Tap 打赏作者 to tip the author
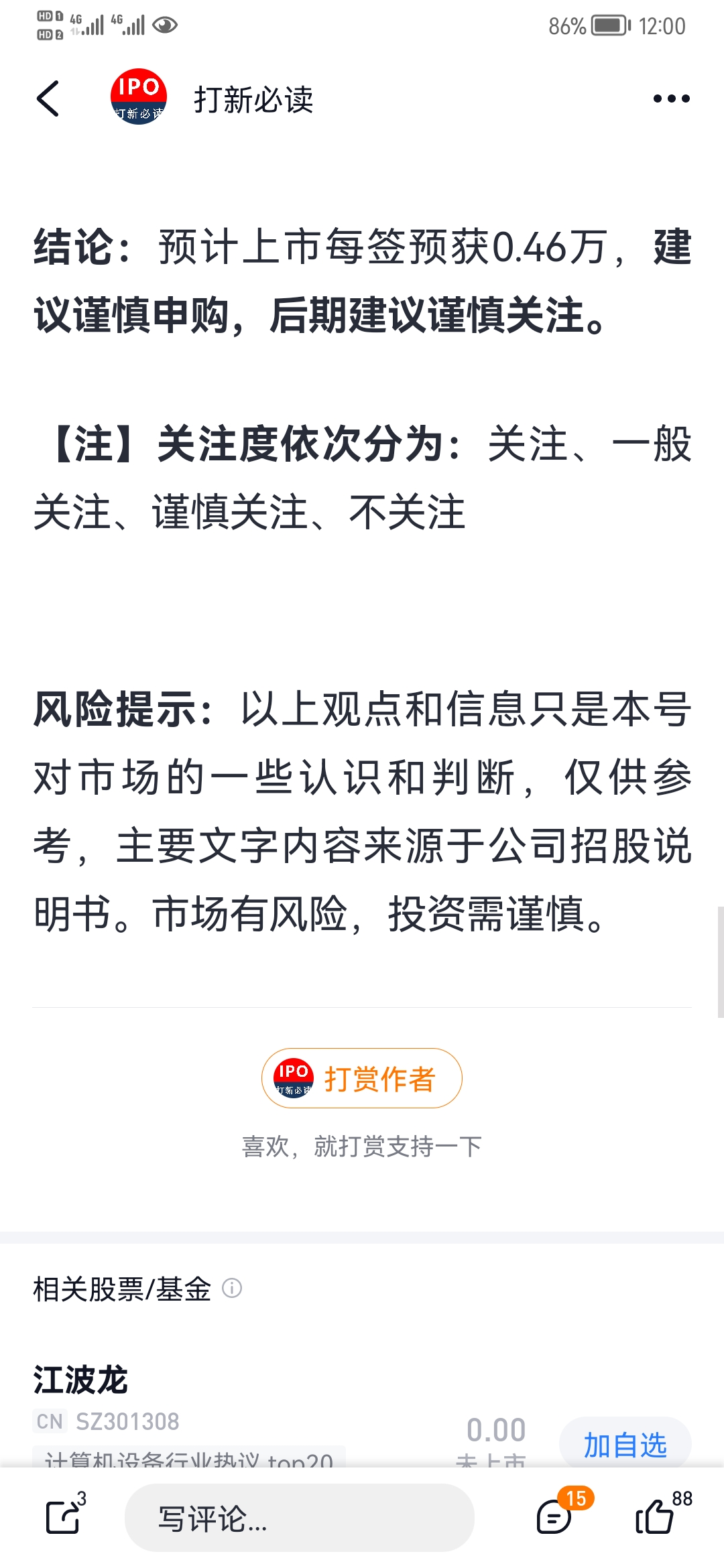The image size is (724, 1568). (361, 1078)
